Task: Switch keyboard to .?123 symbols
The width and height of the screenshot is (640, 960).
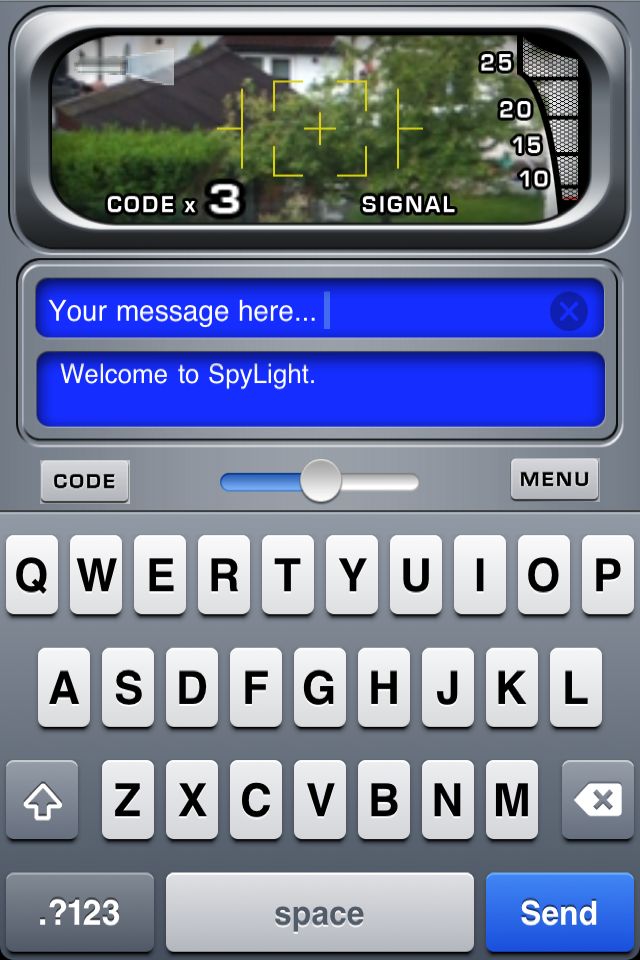Action: [80, 912]
